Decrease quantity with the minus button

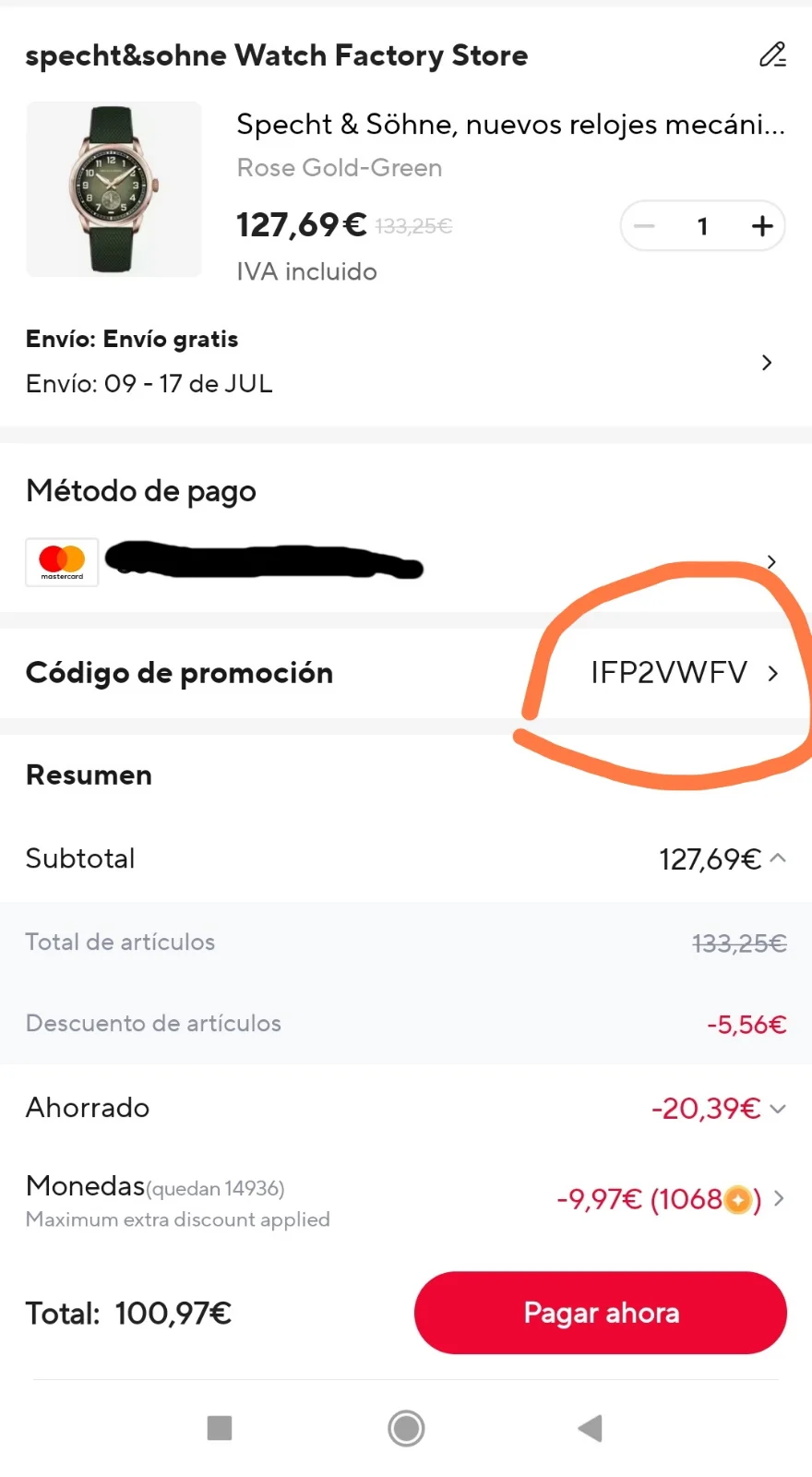644,226
